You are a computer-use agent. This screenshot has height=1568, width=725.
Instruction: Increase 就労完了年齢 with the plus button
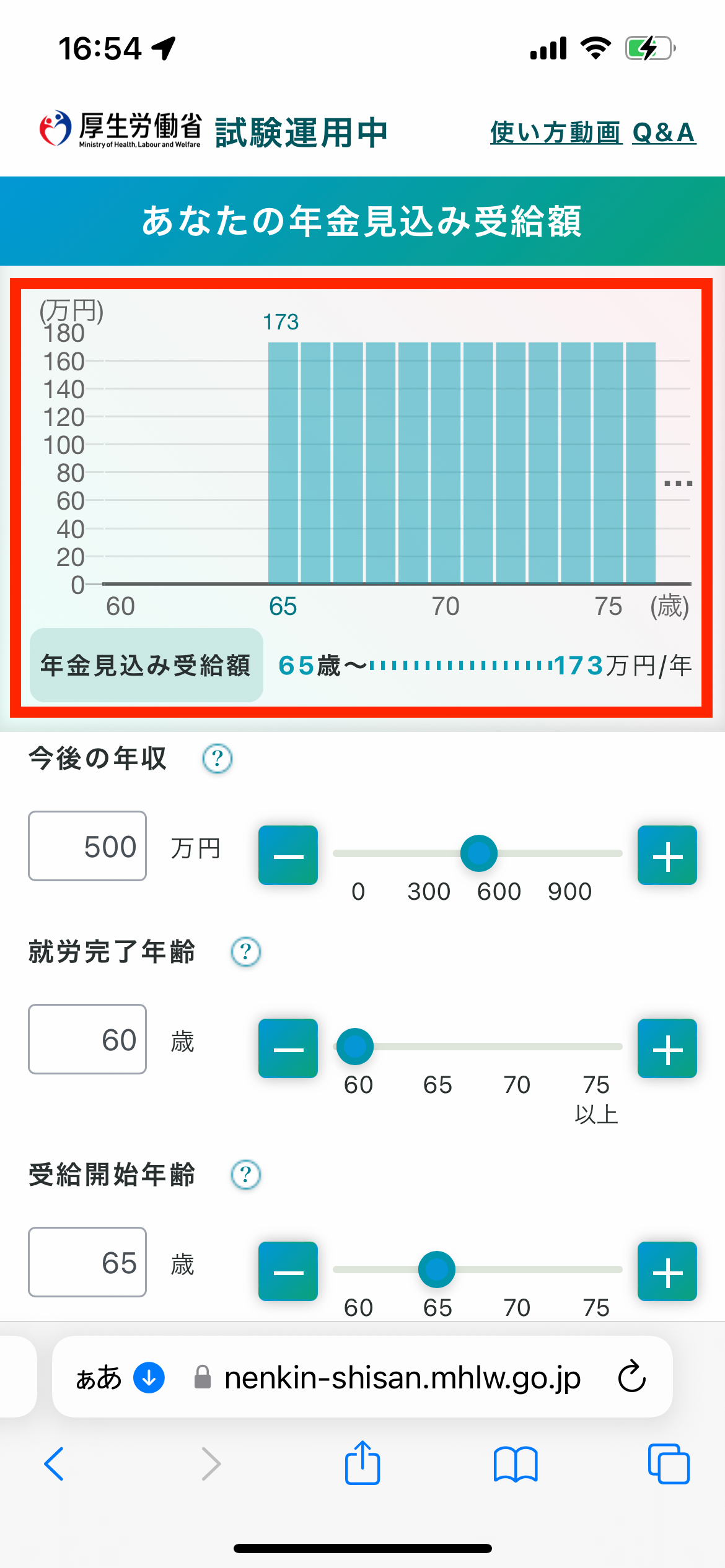667,1048
